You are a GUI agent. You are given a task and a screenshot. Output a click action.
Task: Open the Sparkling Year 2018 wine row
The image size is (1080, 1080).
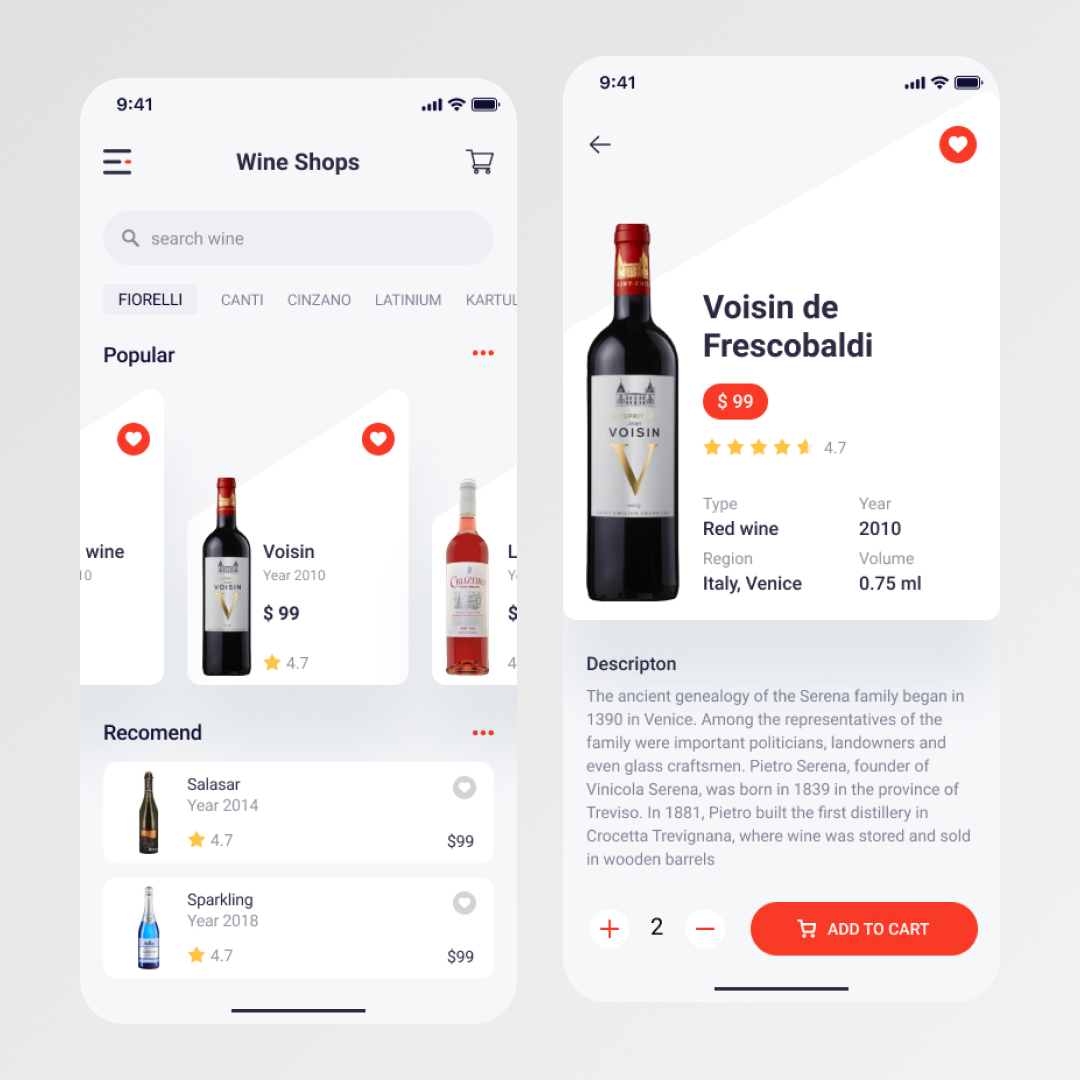click(x=298, y=927)
